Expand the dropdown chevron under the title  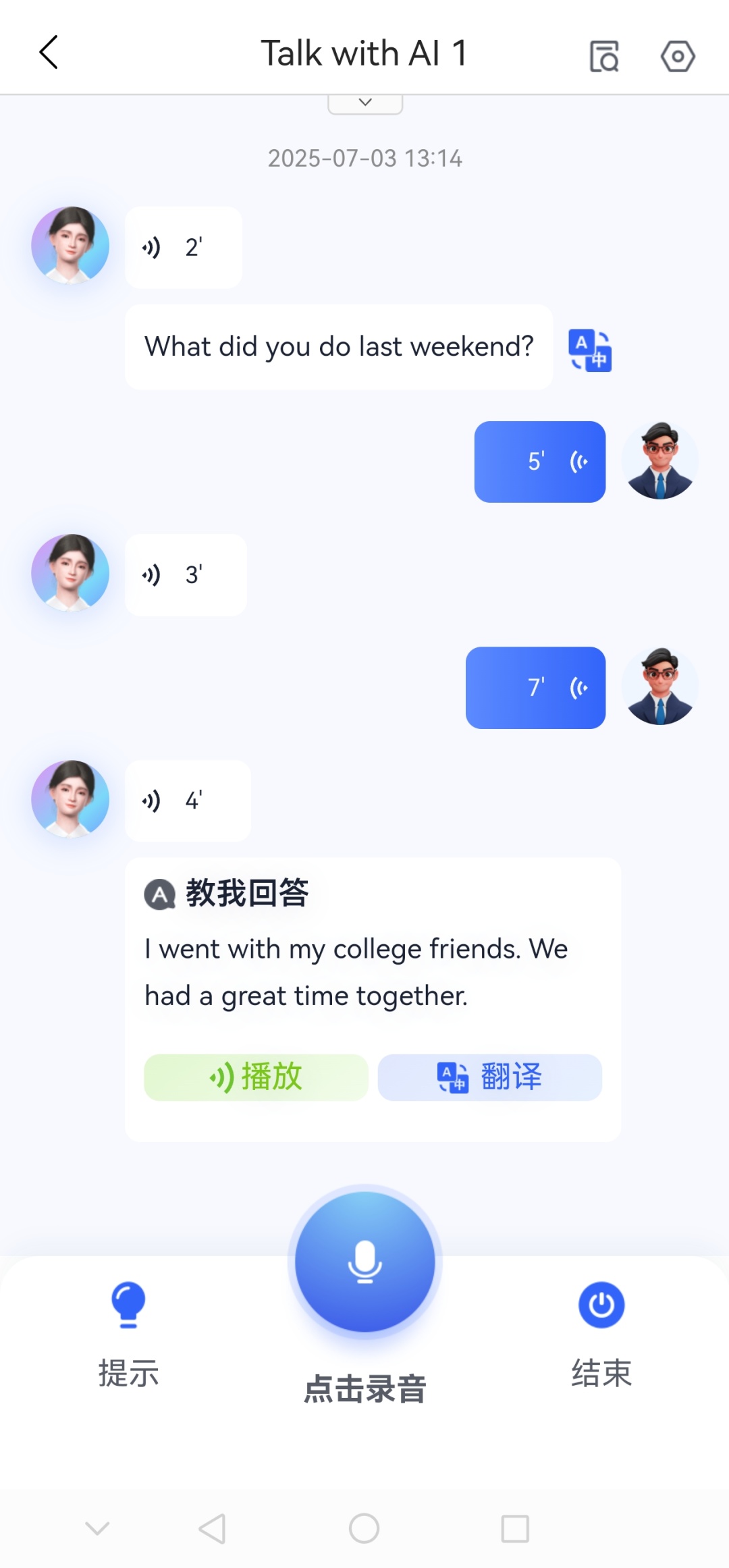(365, 103)
